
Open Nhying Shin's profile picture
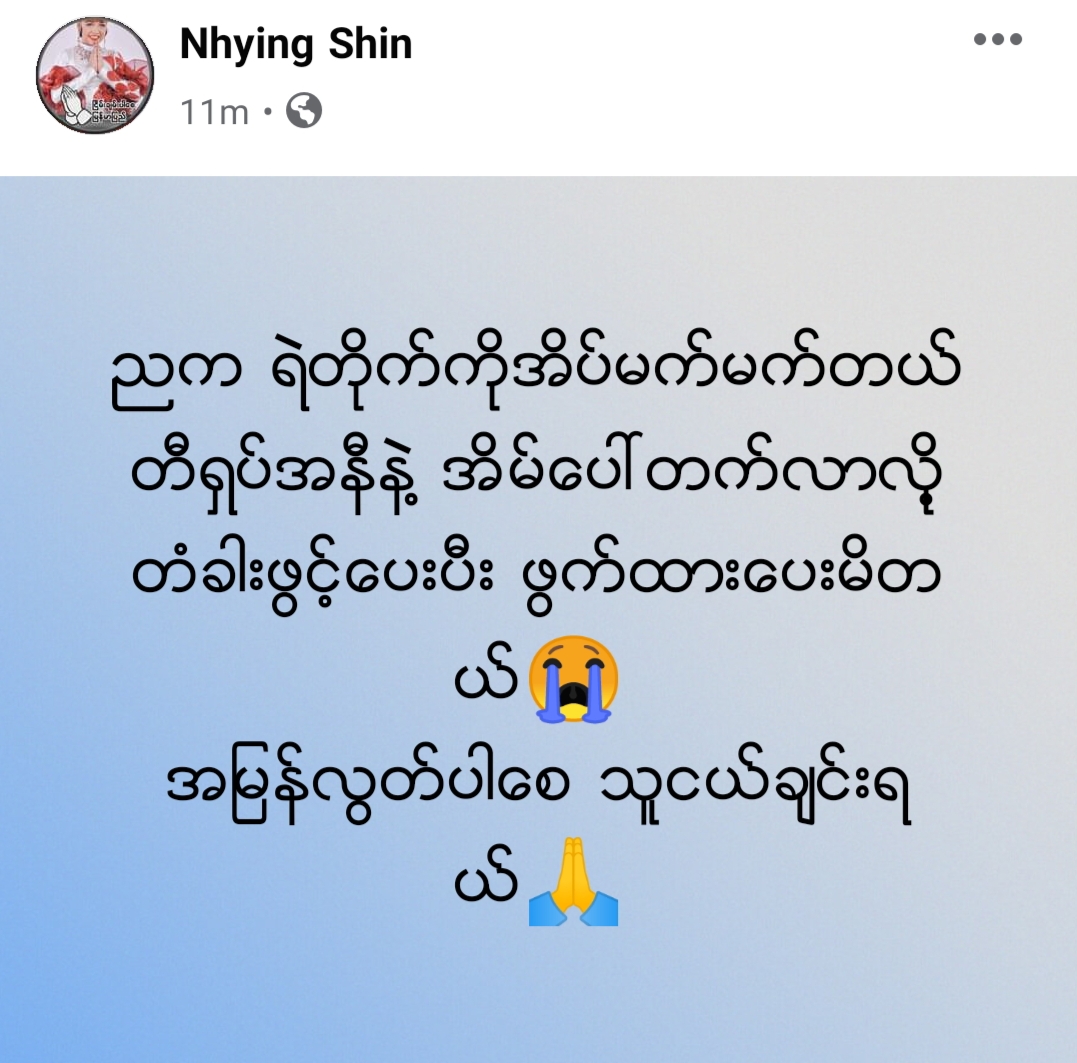click(95, 76)
